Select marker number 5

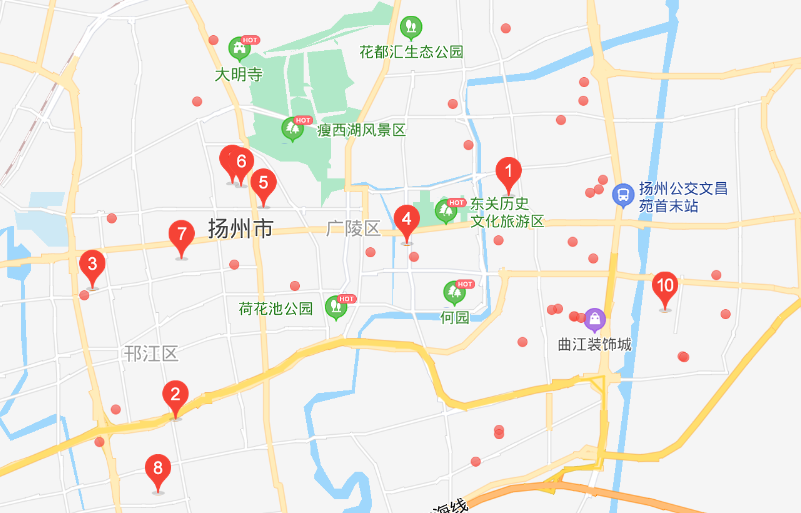263,184
